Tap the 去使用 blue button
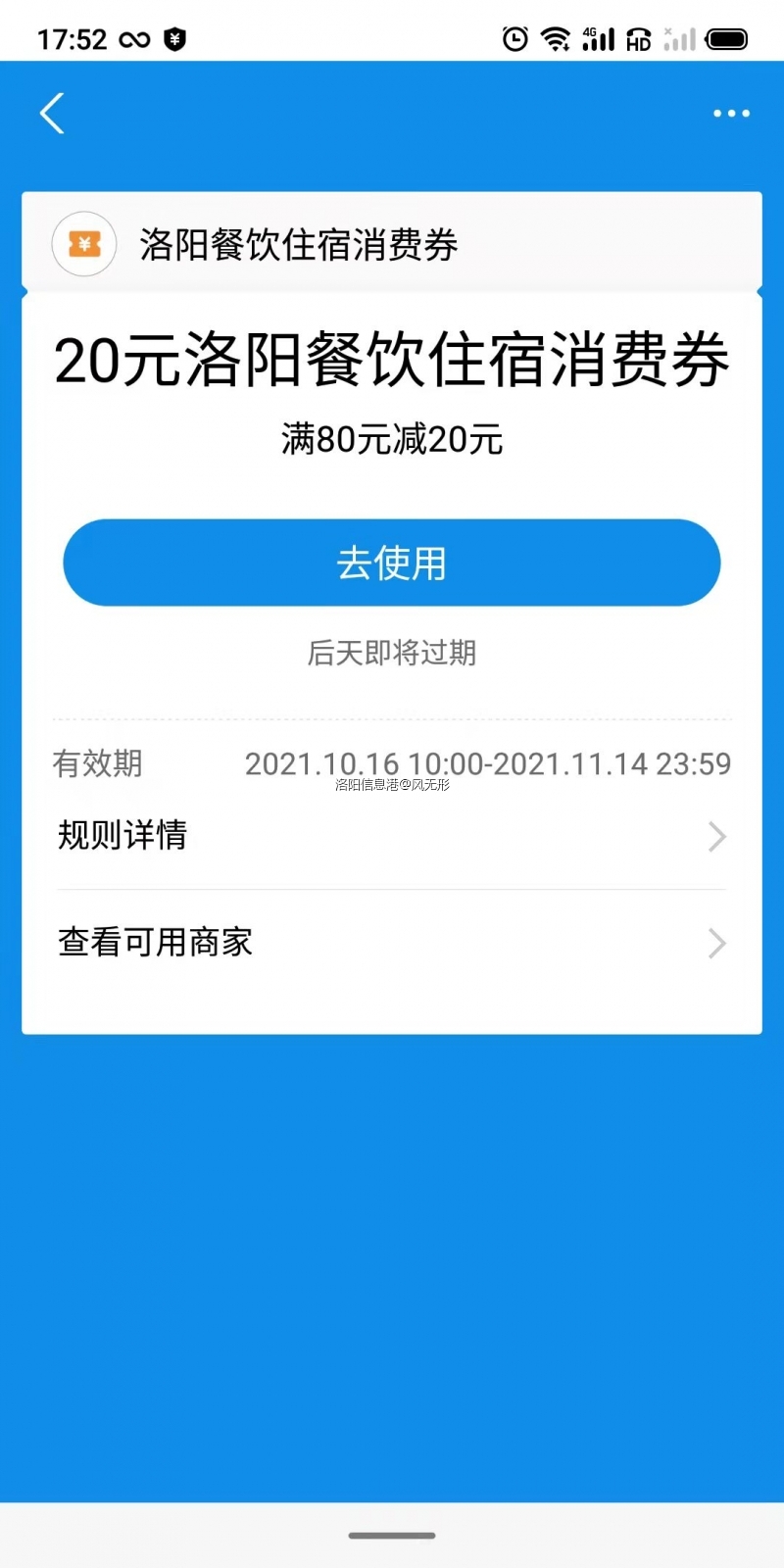 (x=391, y=563)
